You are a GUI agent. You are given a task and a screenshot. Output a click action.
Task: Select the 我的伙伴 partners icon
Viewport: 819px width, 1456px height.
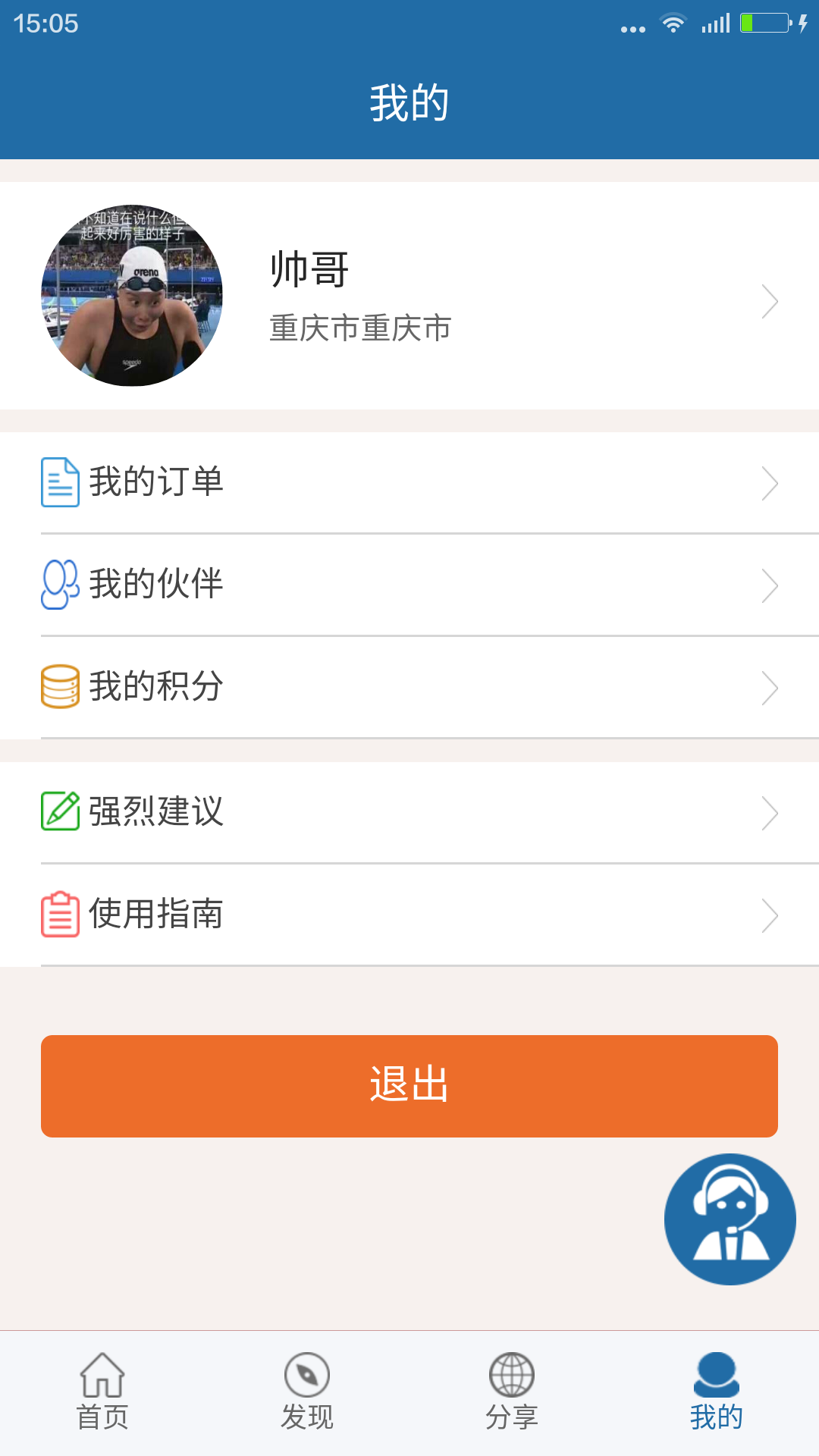pyautogui.click(x=60, y=584)
